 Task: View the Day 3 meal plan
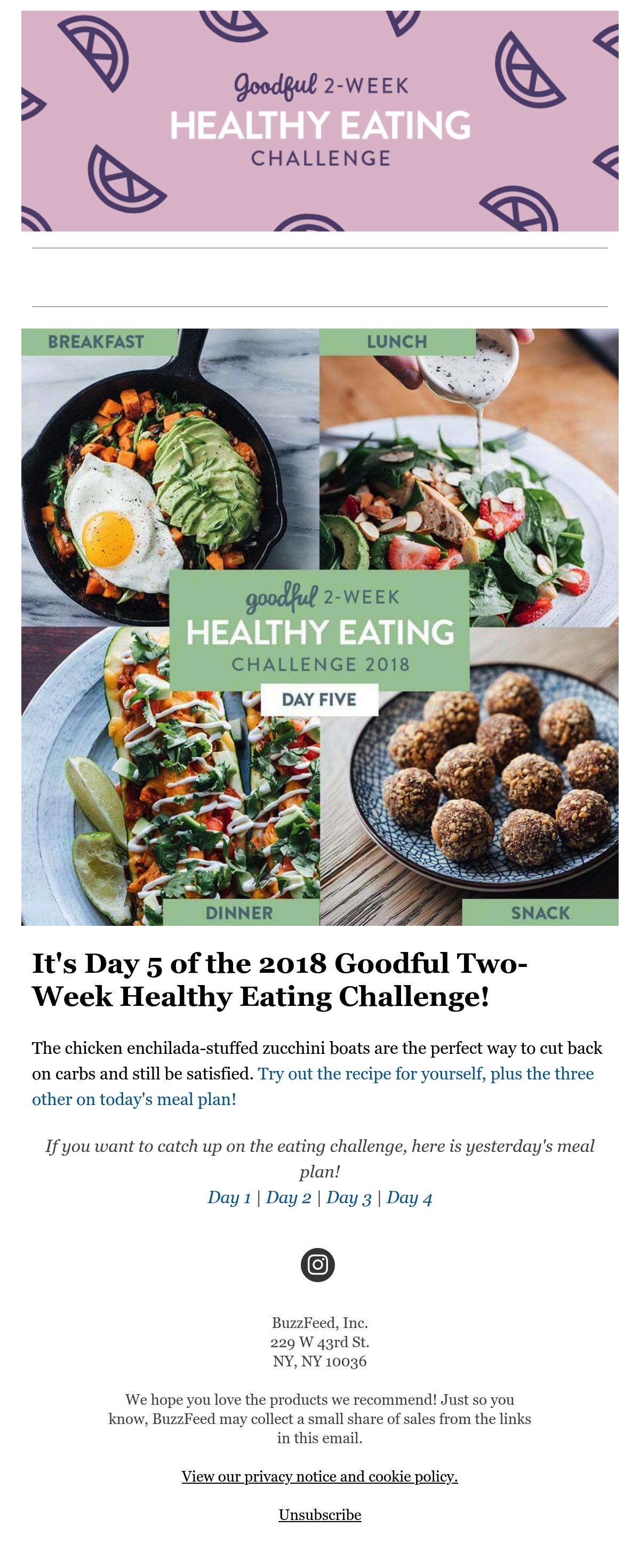349,1197
